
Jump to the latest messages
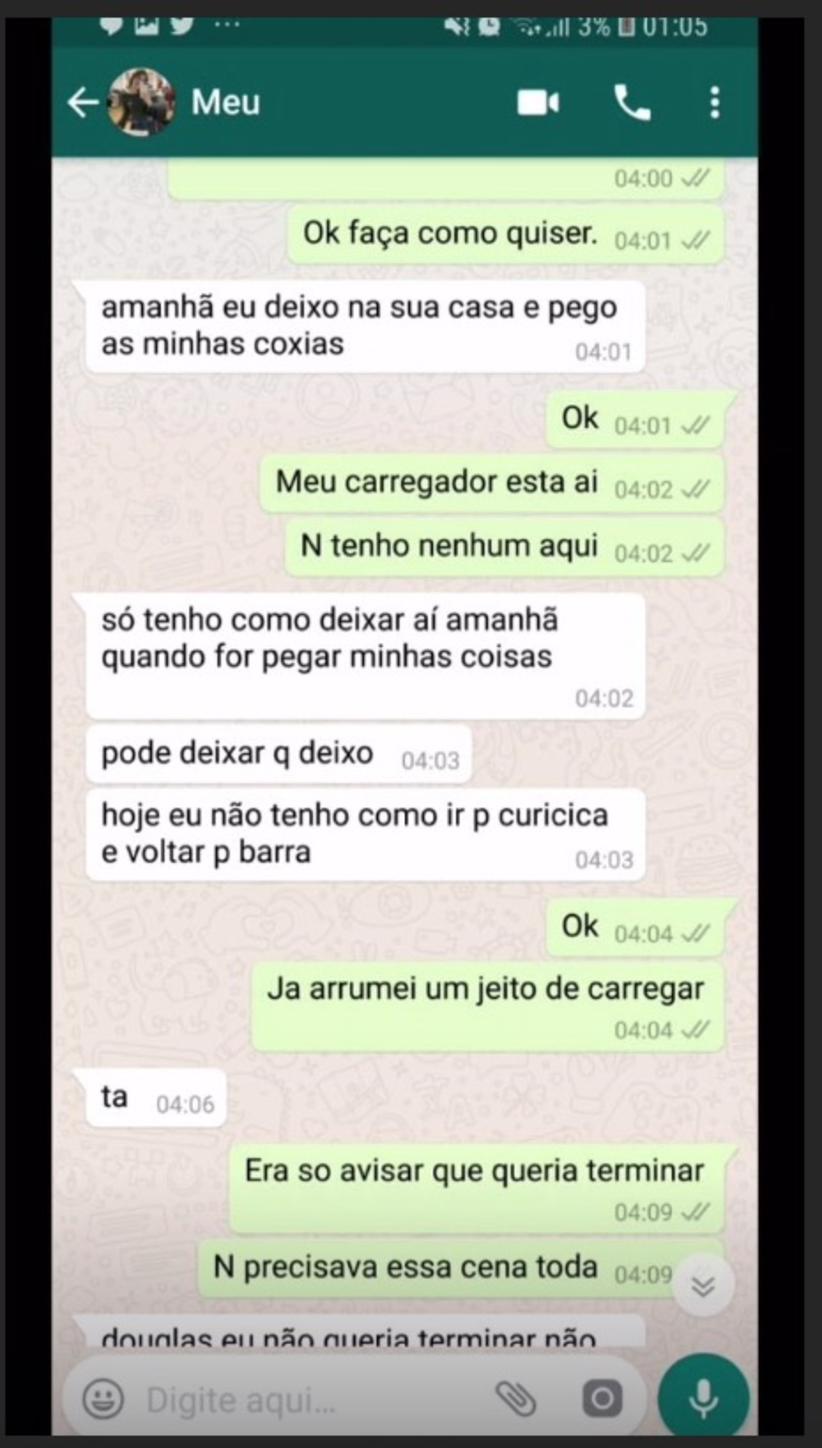[x=703, y=1285]
